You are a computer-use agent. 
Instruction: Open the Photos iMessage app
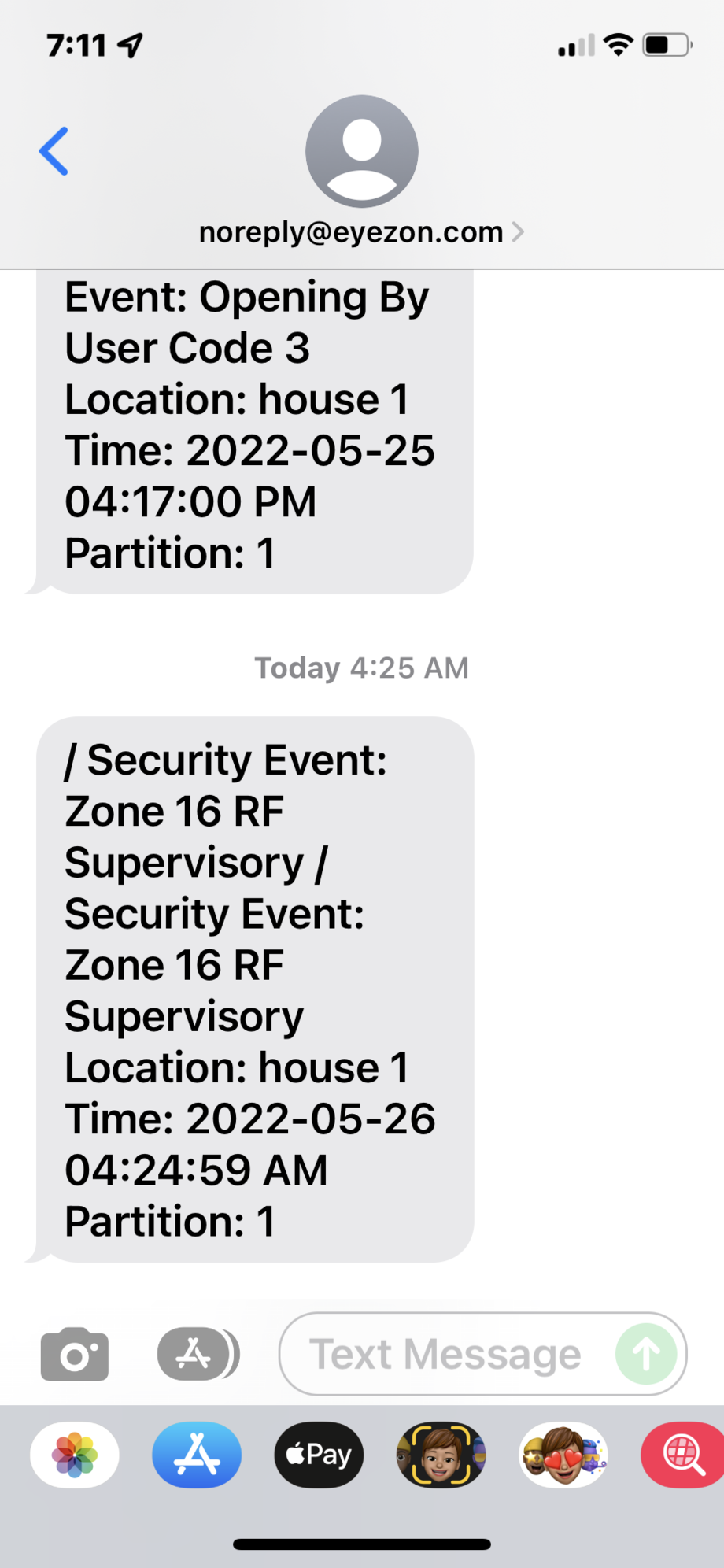[x=75, y=1455]
